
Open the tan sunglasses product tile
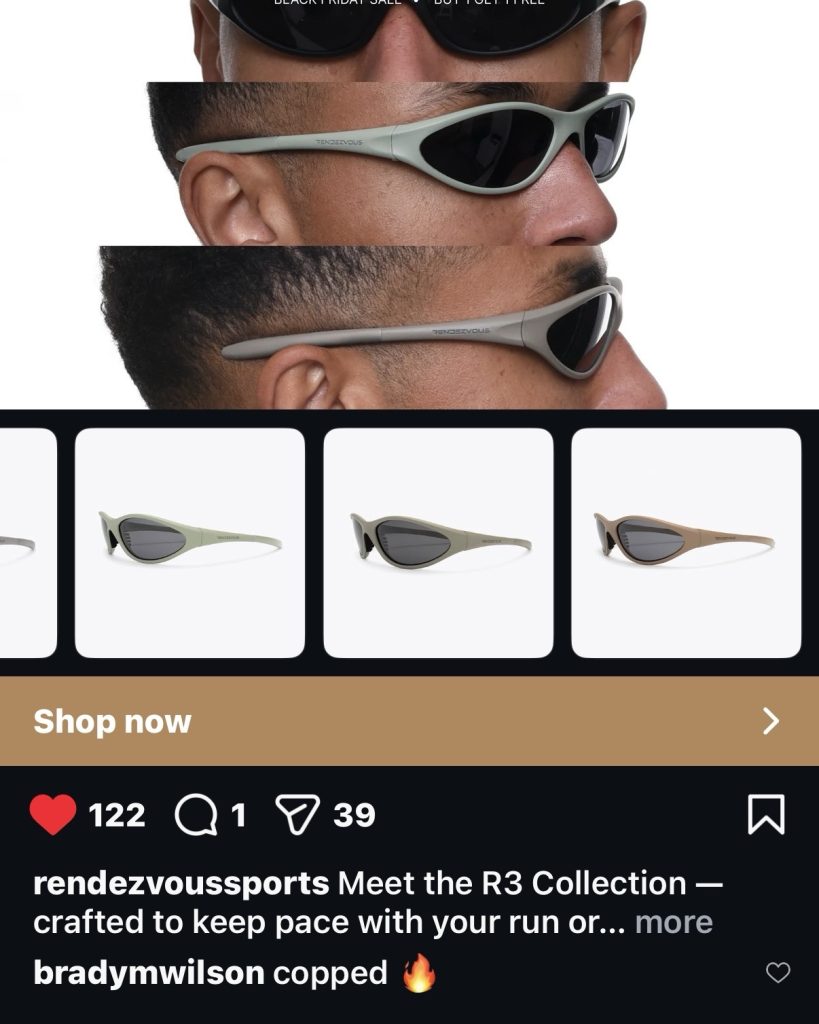(x=686, y=543)
